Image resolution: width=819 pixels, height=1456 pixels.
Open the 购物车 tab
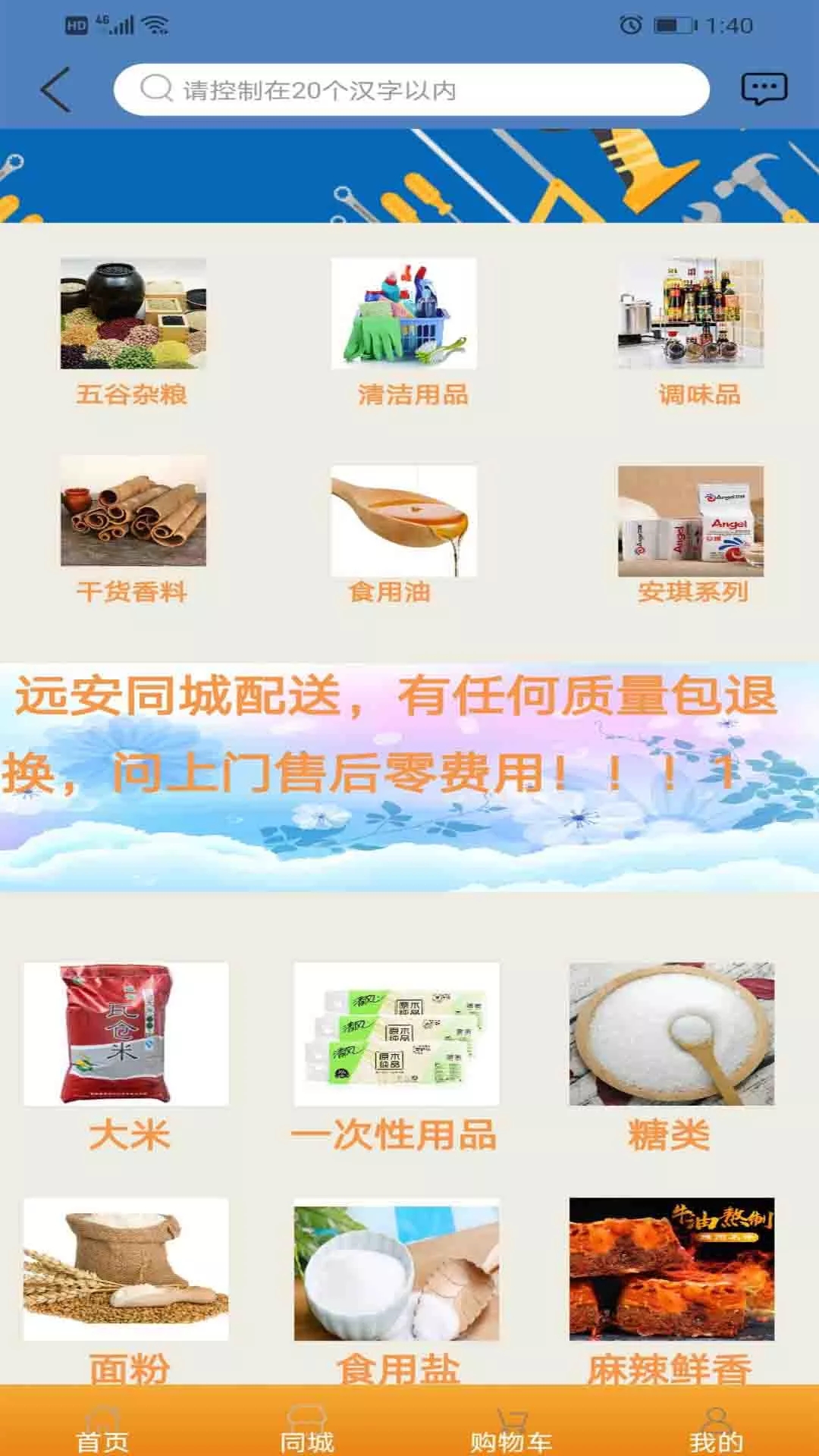511,1430
